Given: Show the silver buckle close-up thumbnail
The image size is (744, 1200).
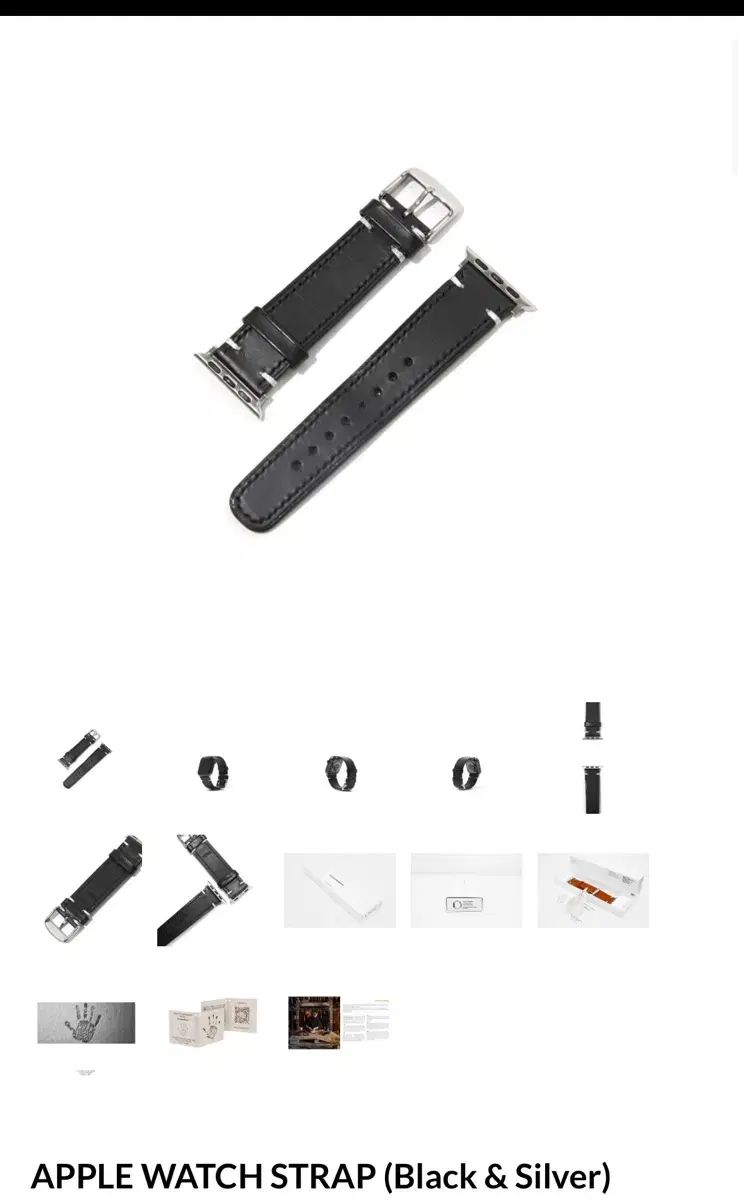Looking at the screenshot, I should [x=90, y=889].
